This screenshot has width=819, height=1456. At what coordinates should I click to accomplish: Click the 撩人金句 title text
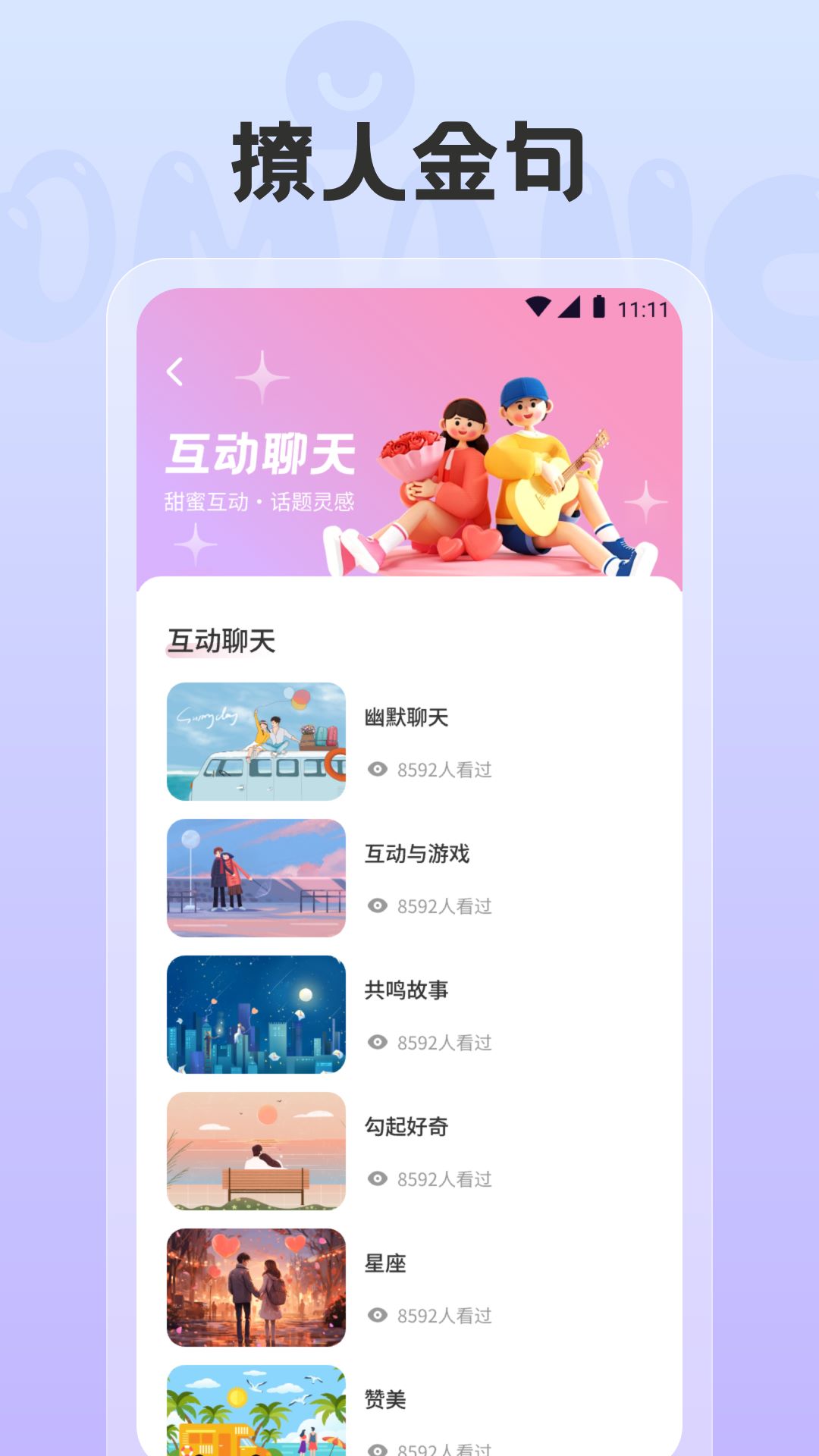coord(409,157)
